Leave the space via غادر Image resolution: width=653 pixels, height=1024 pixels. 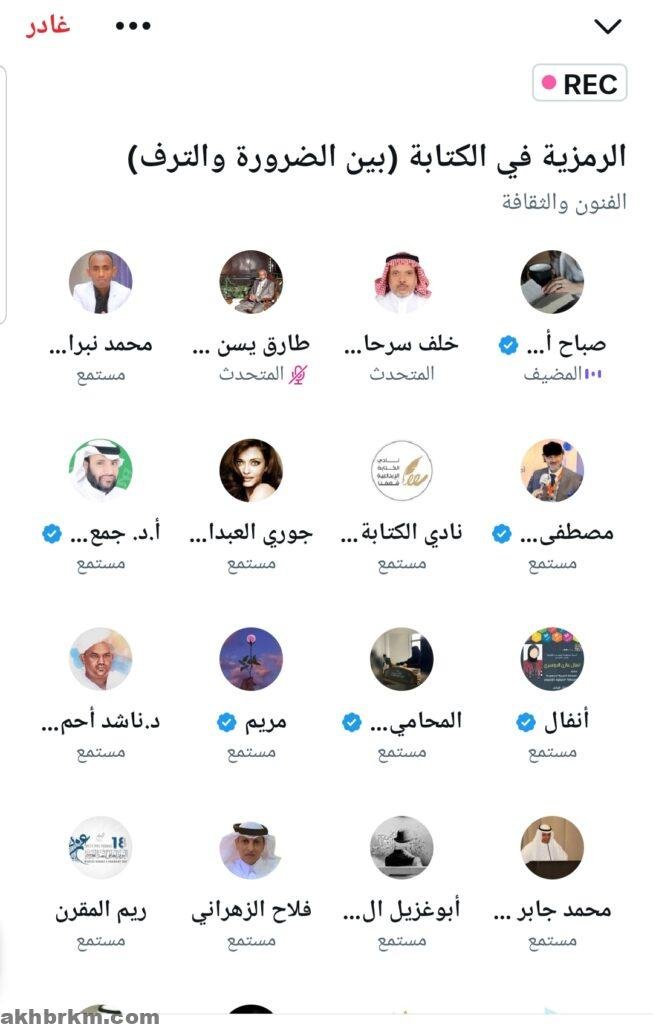(48, 25)
